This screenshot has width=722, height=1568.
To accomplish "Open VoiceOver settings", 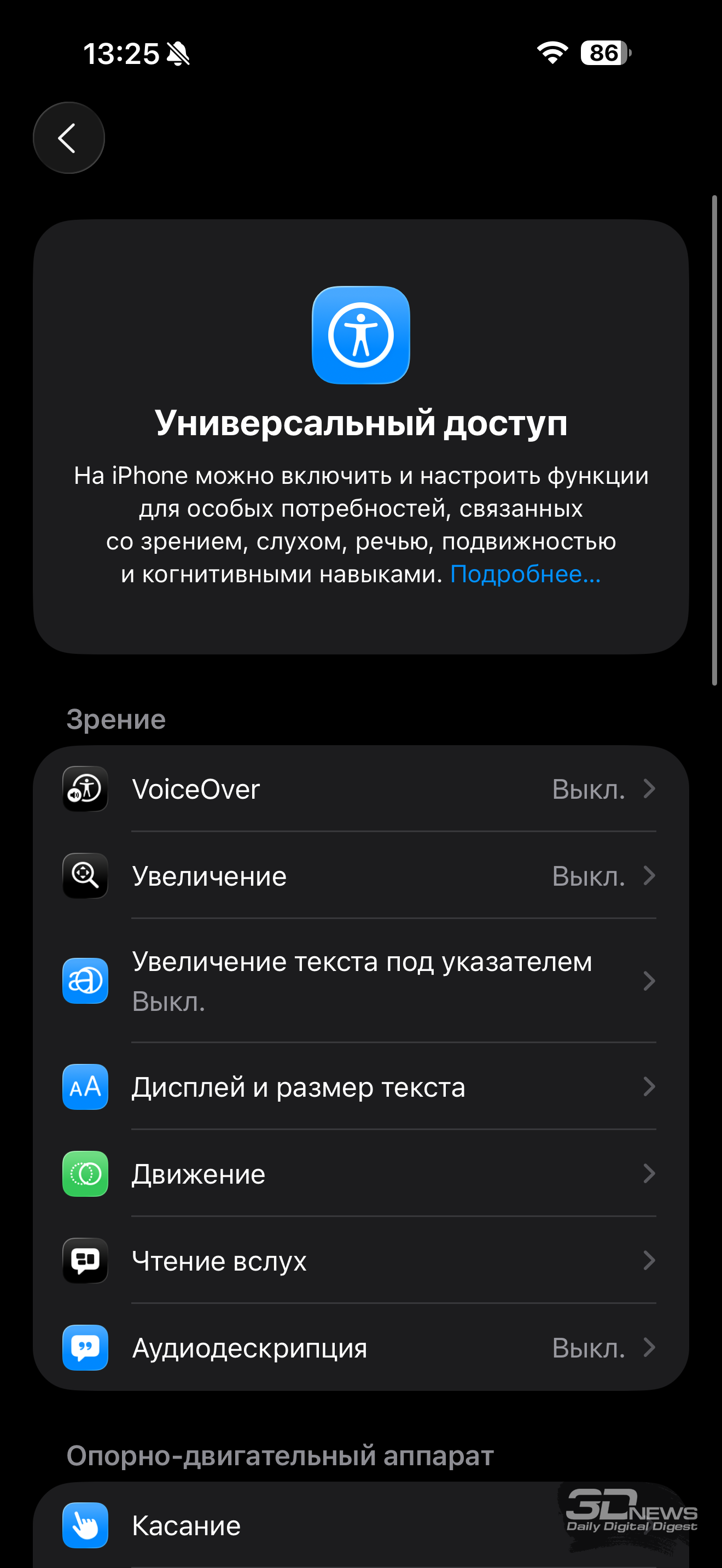I will pos(360,789).
